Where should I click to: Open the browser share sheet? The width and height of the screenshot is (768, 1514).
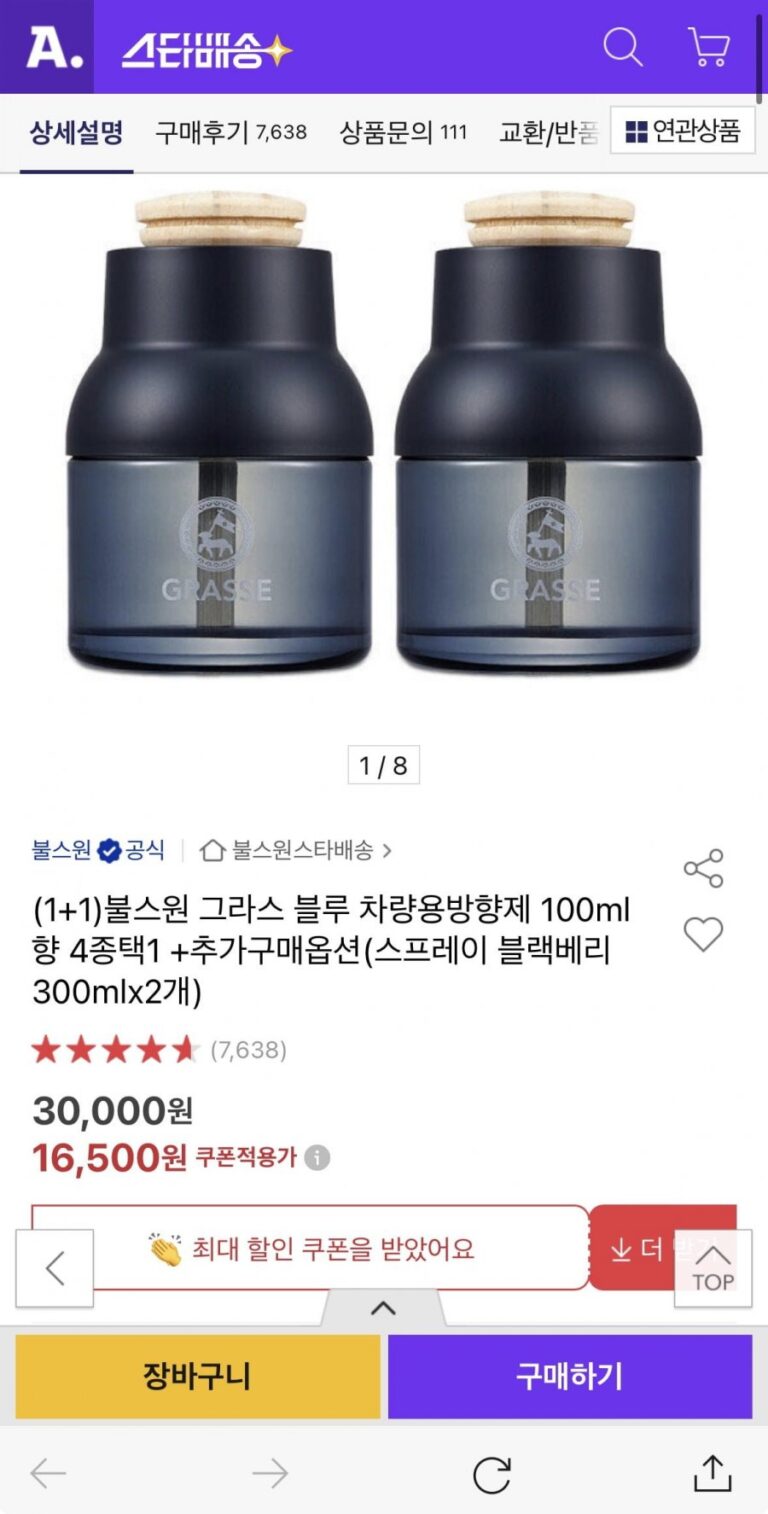coord(712,1474)
